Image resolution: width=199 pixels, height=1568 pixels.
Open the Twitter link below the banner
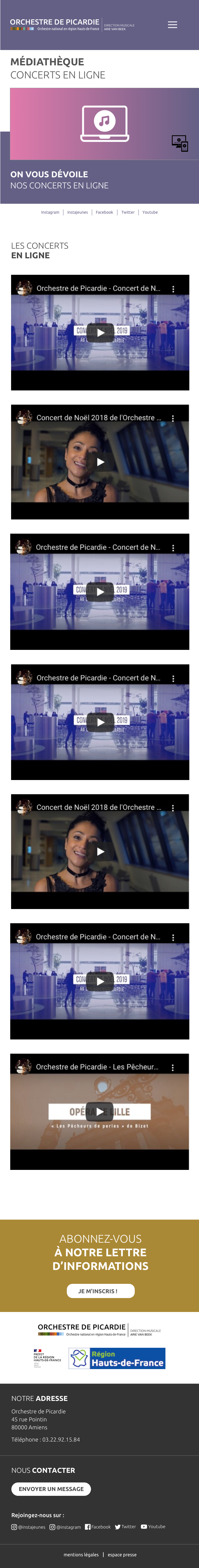(128, 213)
